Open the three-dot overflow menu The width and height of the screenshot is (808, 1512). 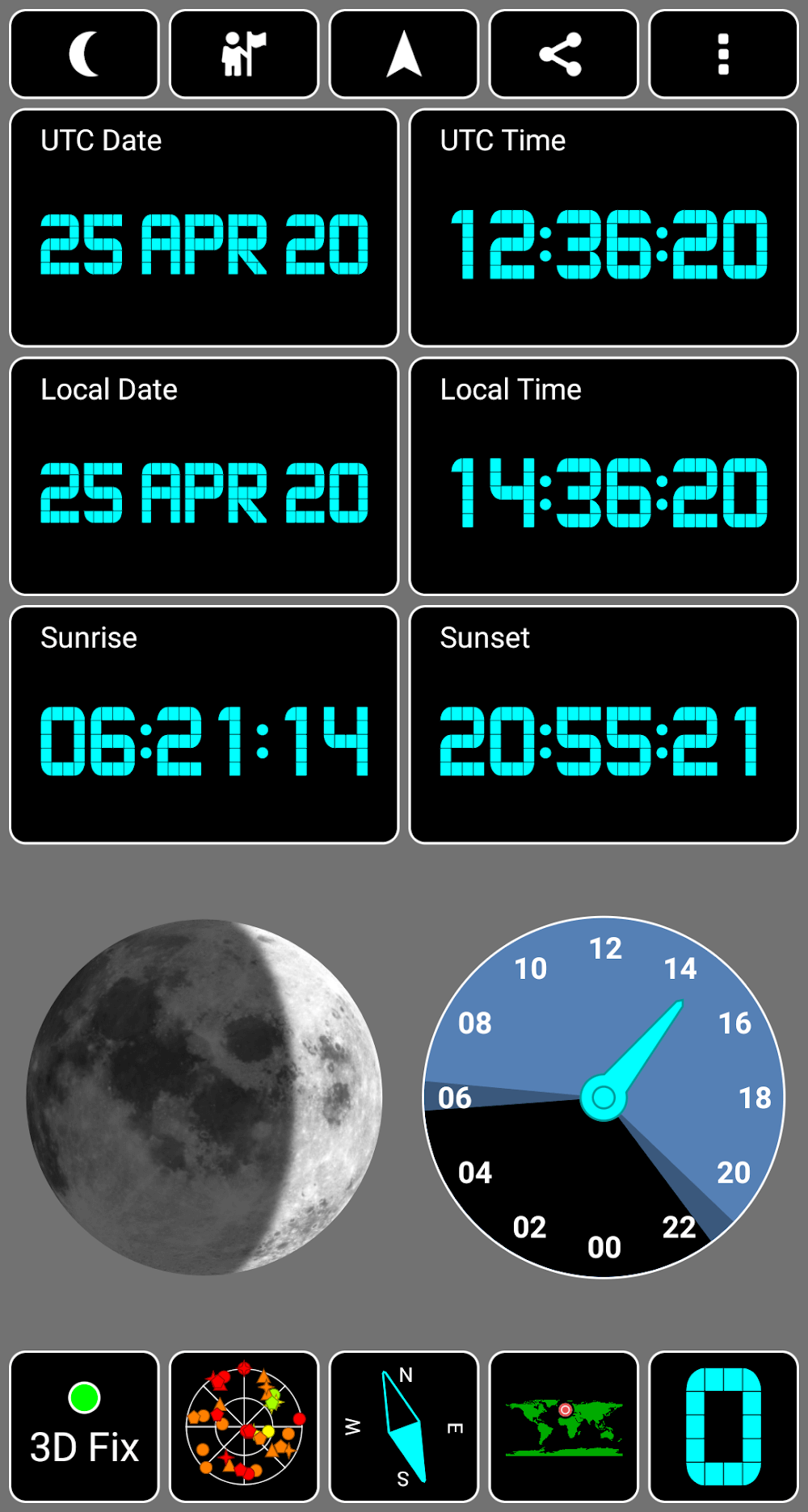(x=723, y=54)
